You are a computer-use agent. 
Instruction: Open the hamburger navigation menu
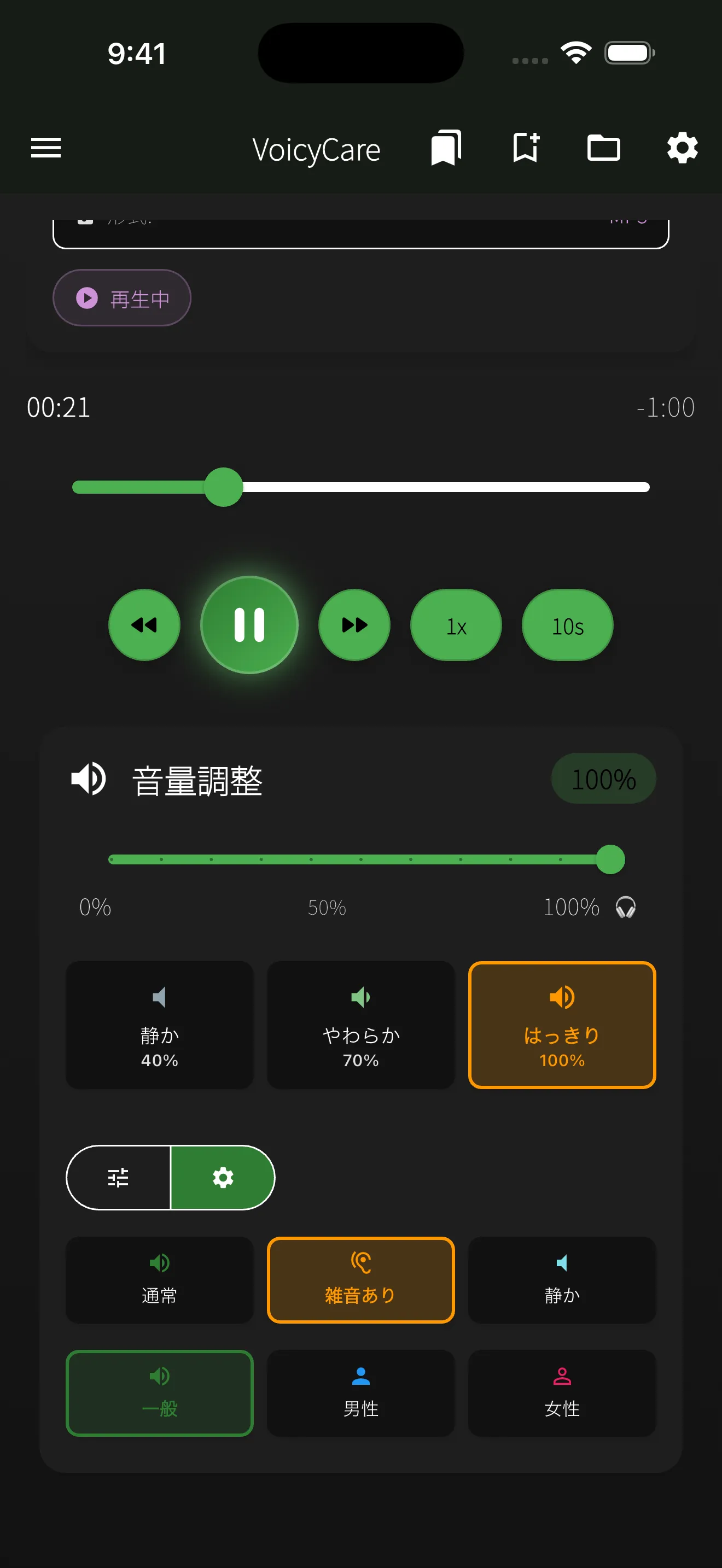coord(45,148)
